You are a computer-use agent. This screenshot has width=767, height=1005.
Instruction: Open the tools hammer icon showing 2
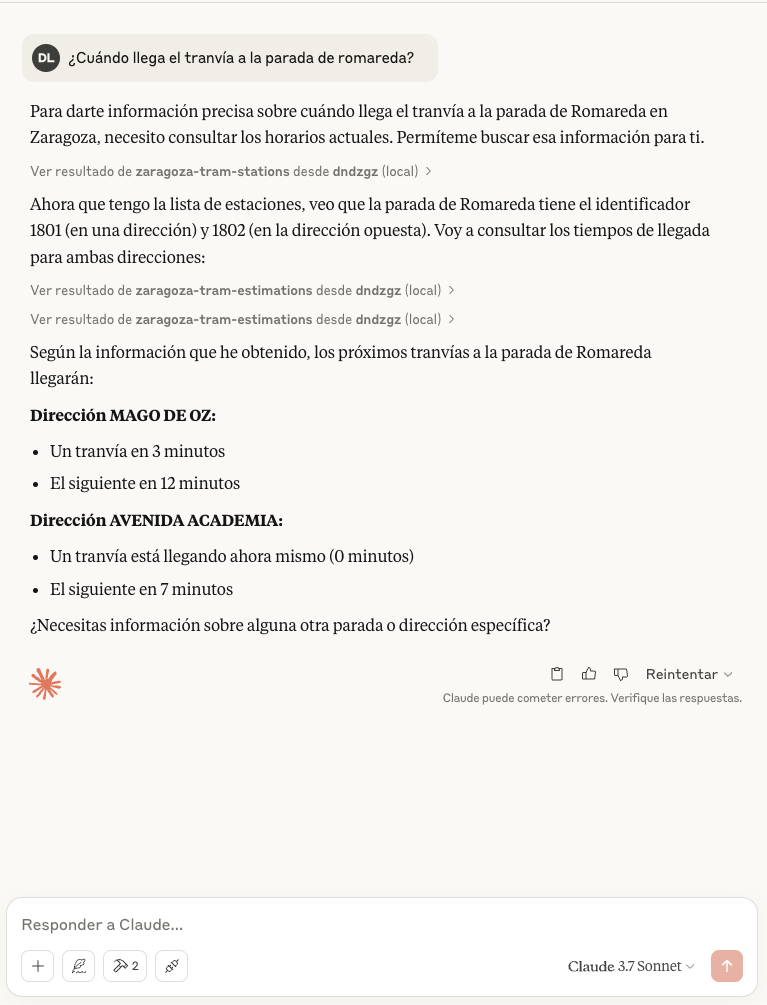(x=124, y=966)
